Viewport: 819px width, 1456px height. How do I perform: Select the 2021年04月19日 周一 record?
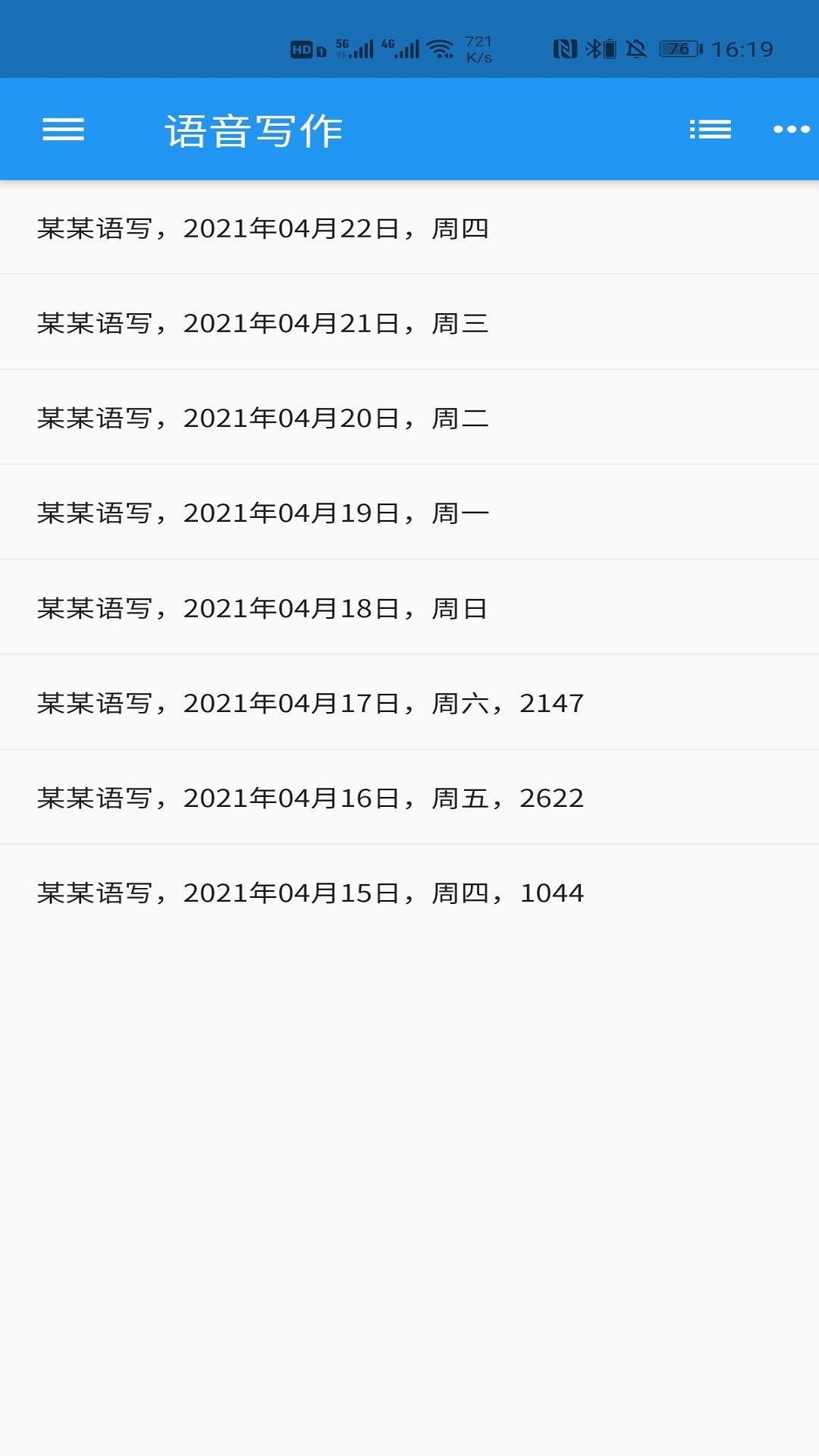(x=264, y=512)
